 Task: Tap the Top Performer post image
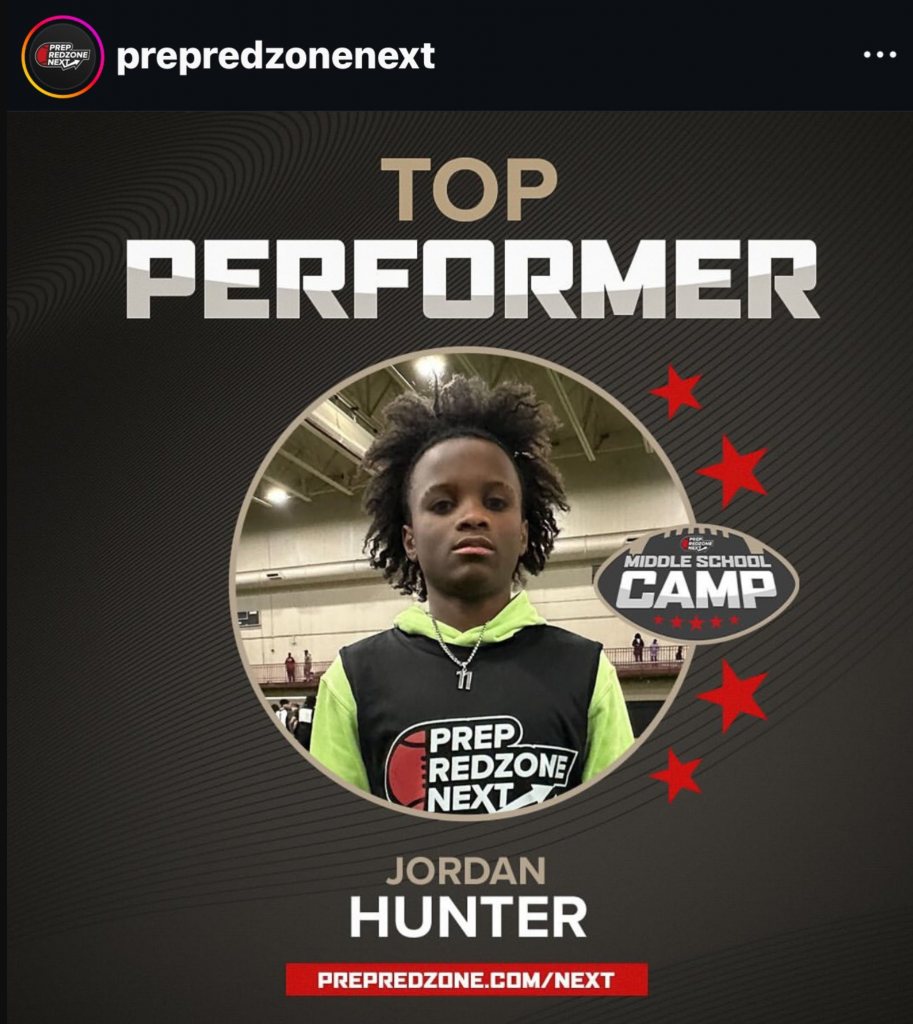tap(460, 580)
